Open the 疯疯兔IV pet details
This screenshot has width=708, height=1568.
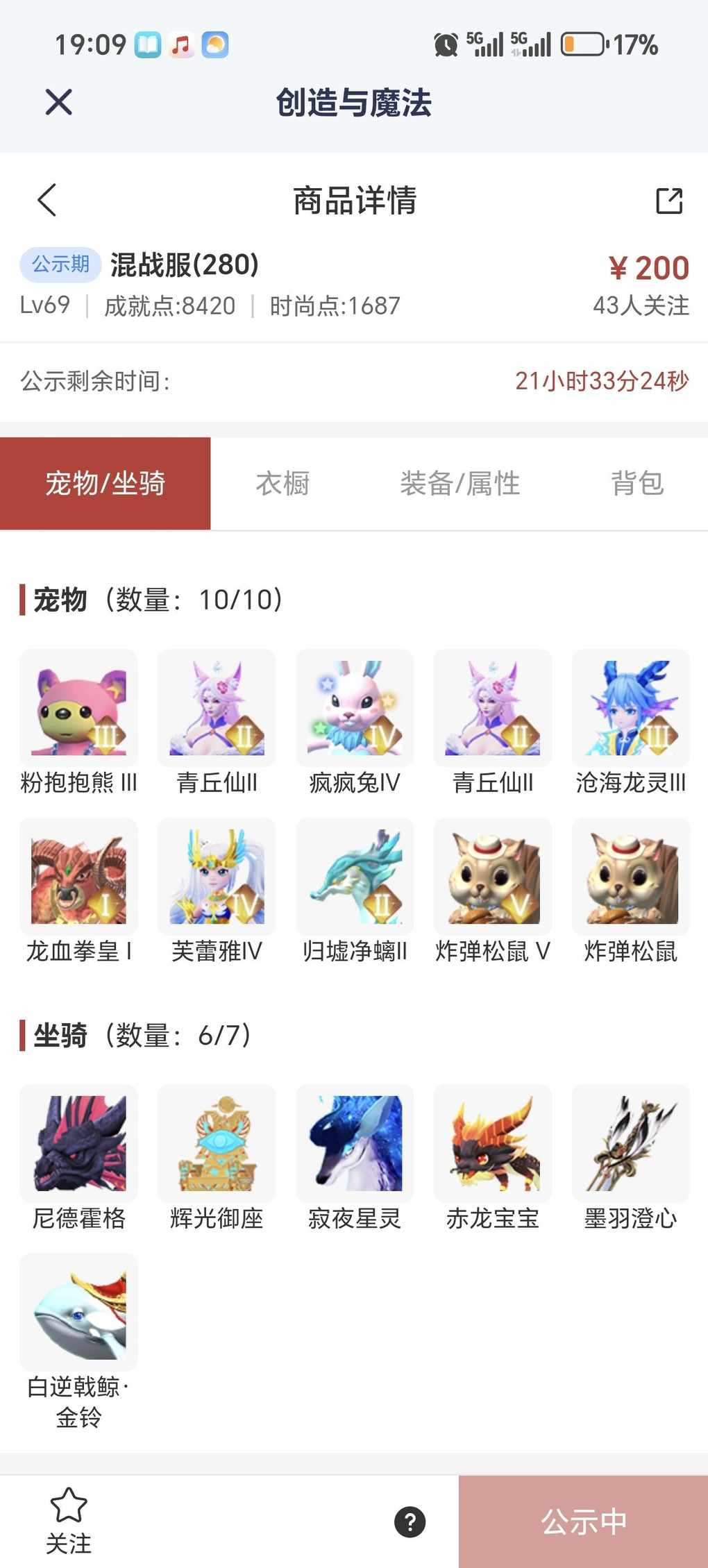pos(355,708)
